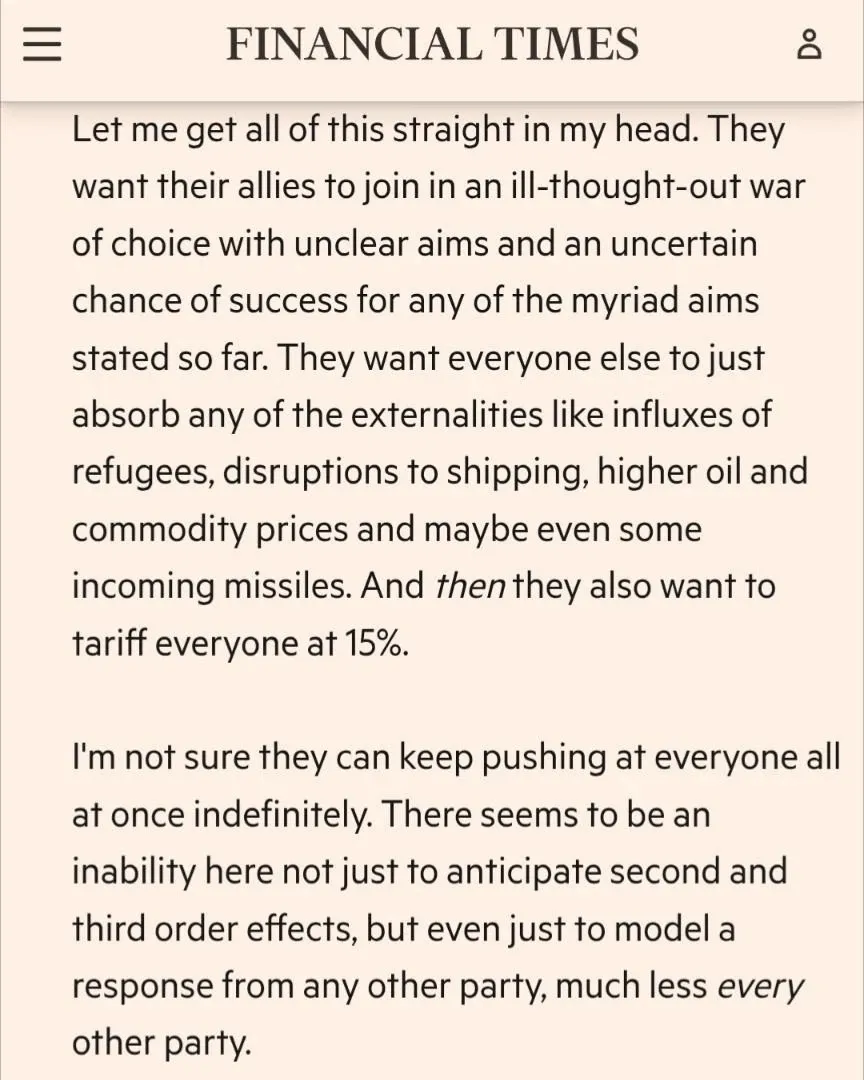This screenshot has height=1080, width=864.
Task: Open site navigation via the hamburger icon
Action: click(x=42, y=45)
